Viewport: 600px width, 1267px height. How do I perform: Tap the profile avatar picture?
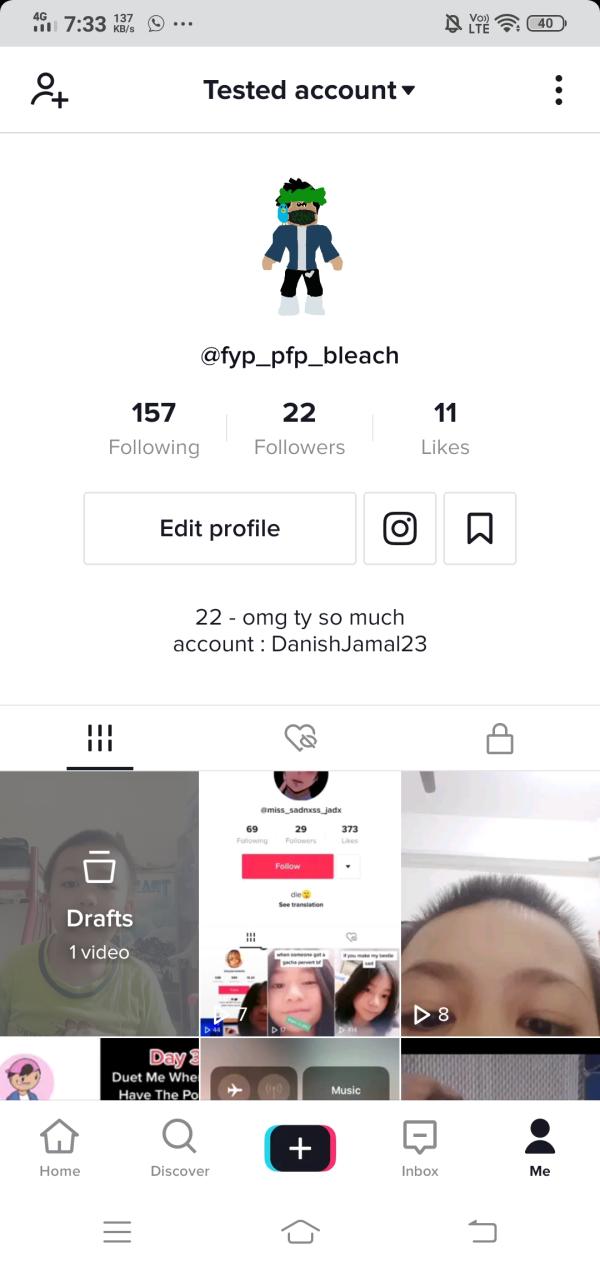pyautogui.click(x=301, y=247)
